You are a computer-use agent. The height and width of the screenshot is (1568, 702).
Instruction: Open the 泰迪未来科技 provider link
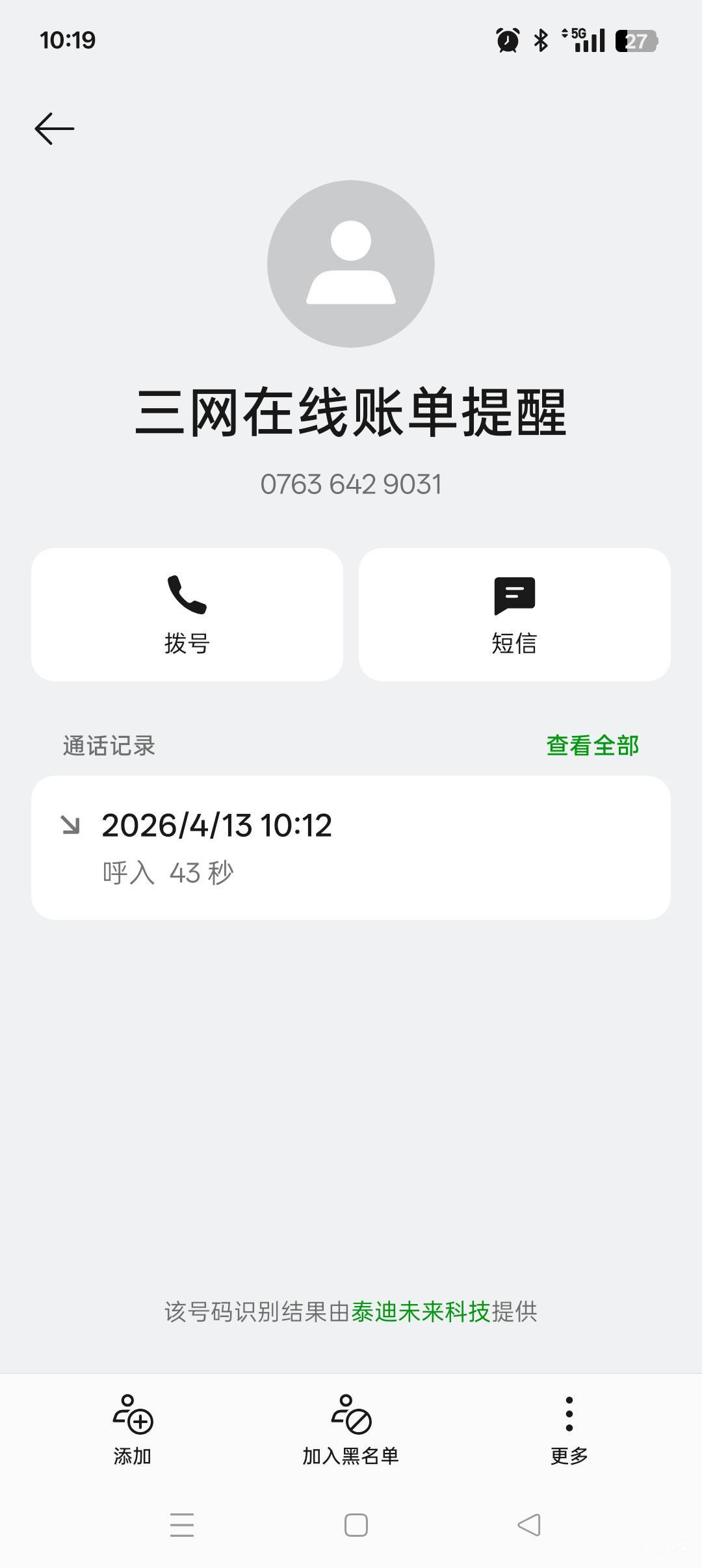(421, 1312)
